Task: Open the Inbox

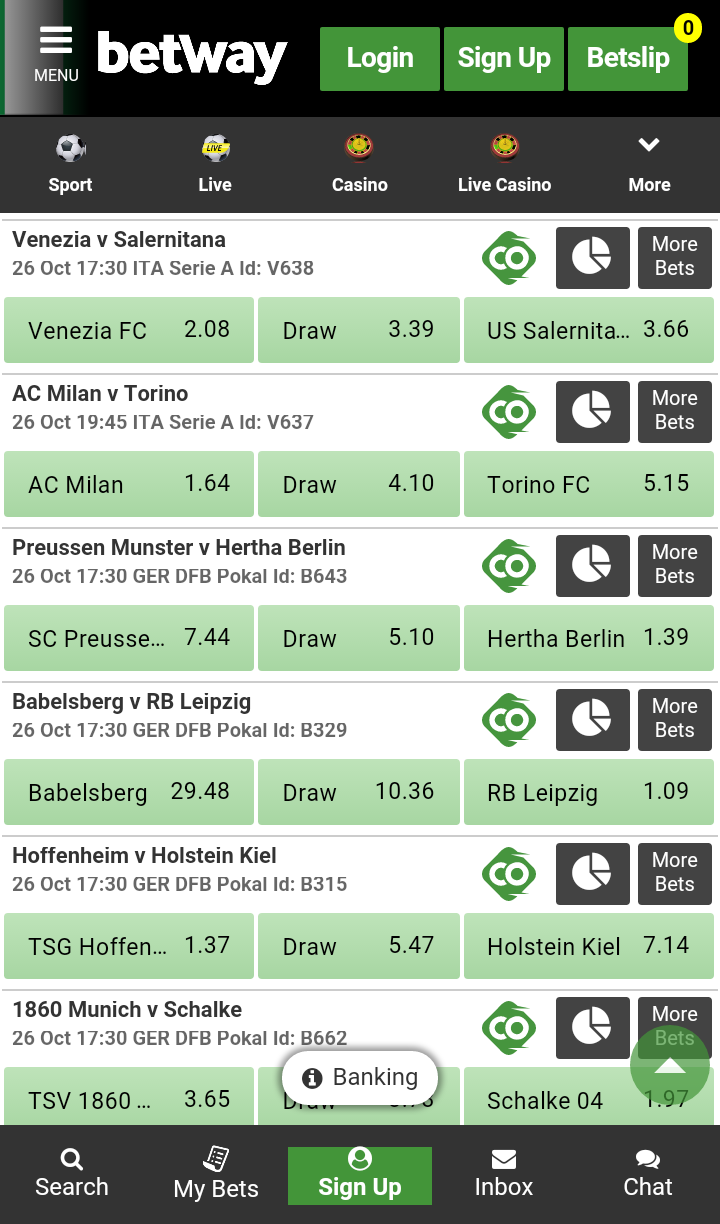Action: coord(504,1174)
